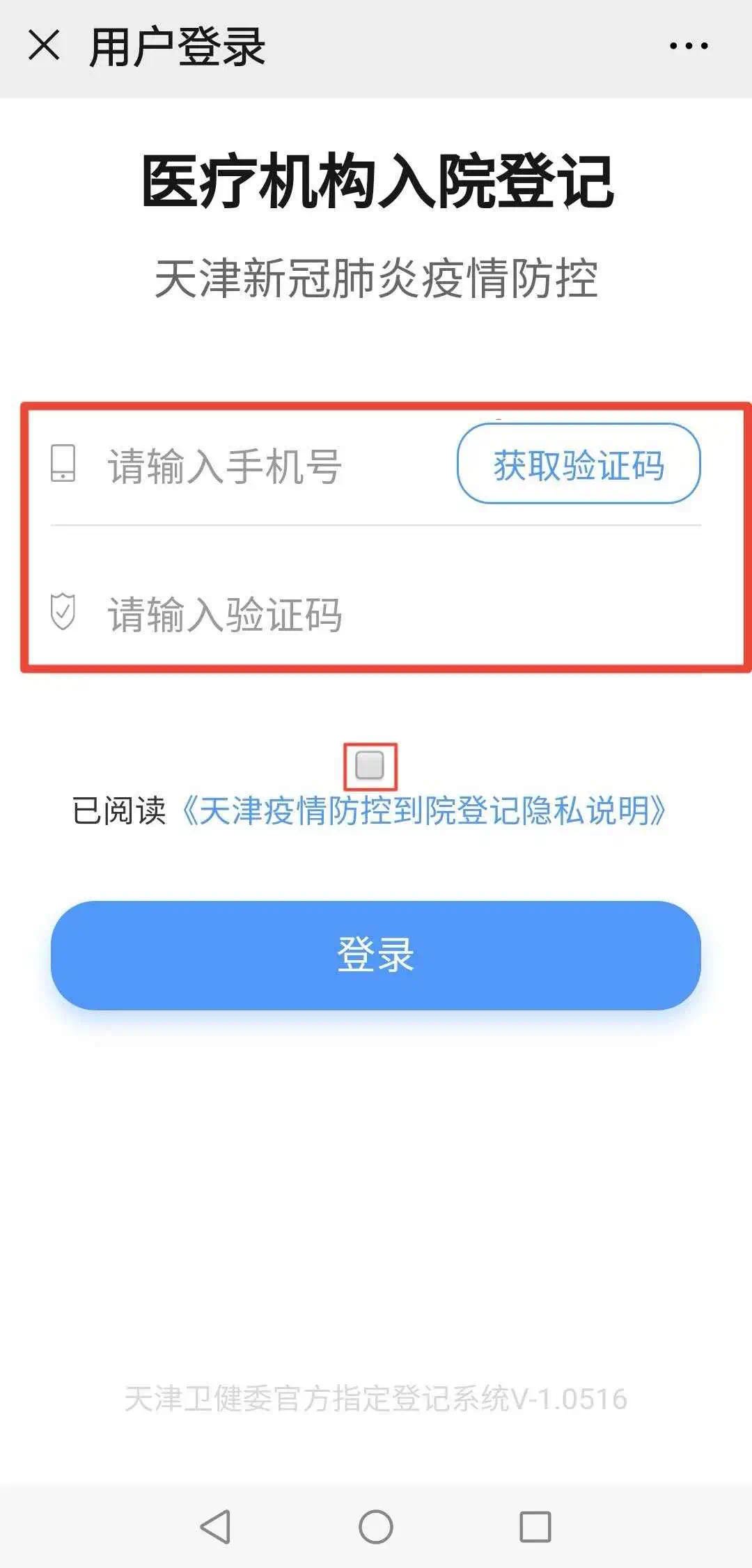The image size is (752, 1568).
Task: Go back with the system back button
Action: click(x=216, y=1526)
